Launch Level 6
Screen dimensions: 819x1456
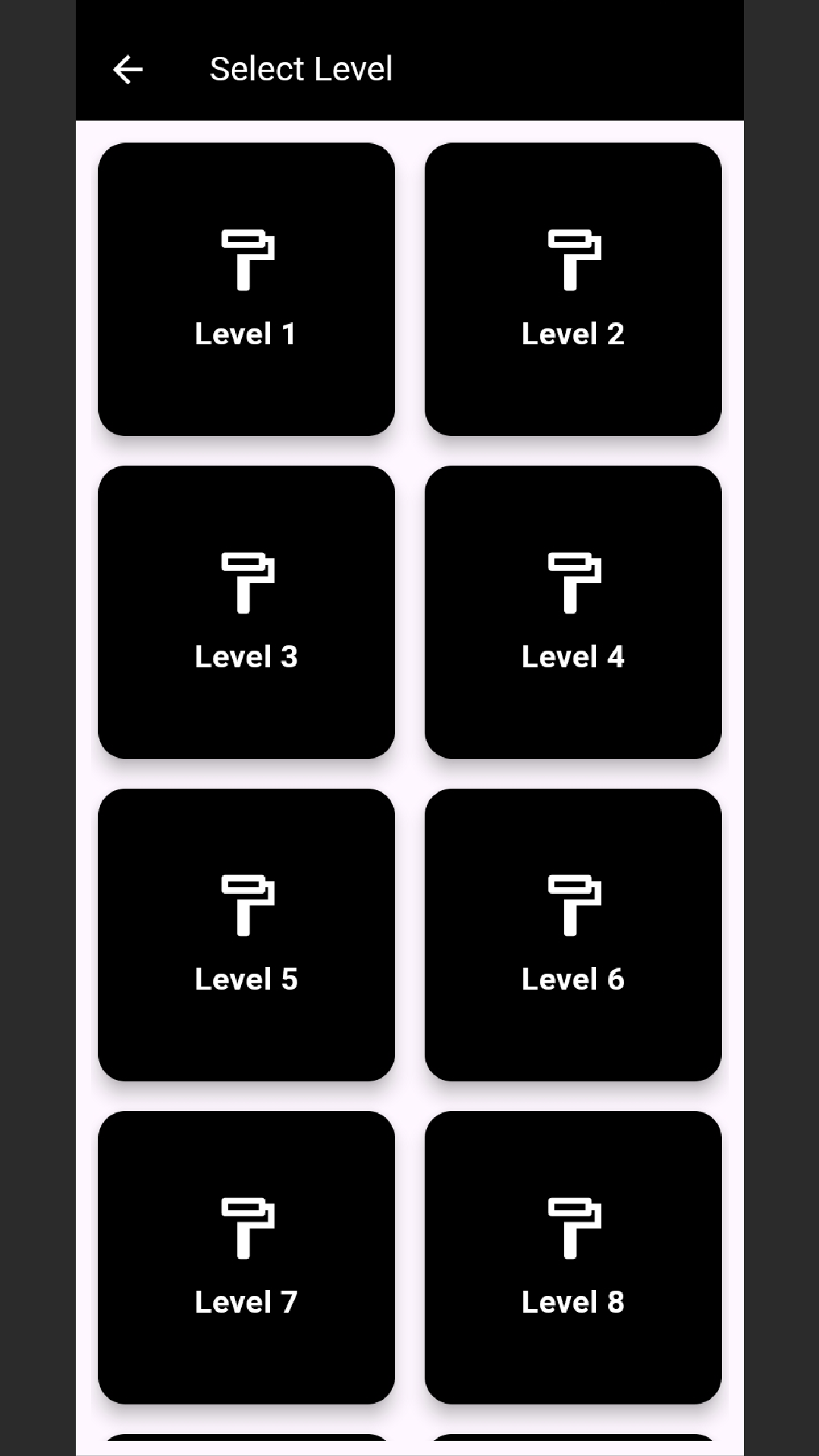tap(573, 934)
